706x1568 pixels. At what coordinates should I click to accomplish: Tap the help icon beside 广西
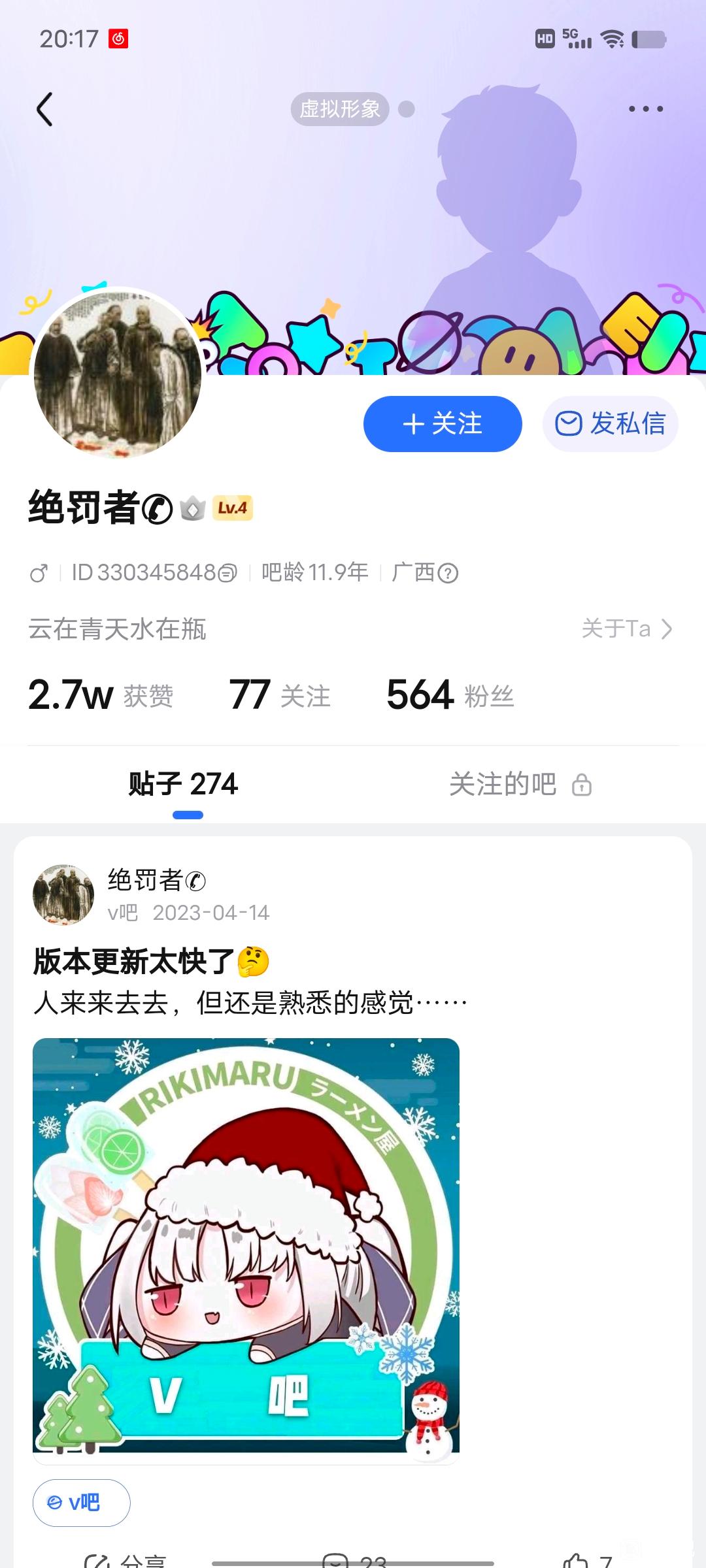click(448, 574)
